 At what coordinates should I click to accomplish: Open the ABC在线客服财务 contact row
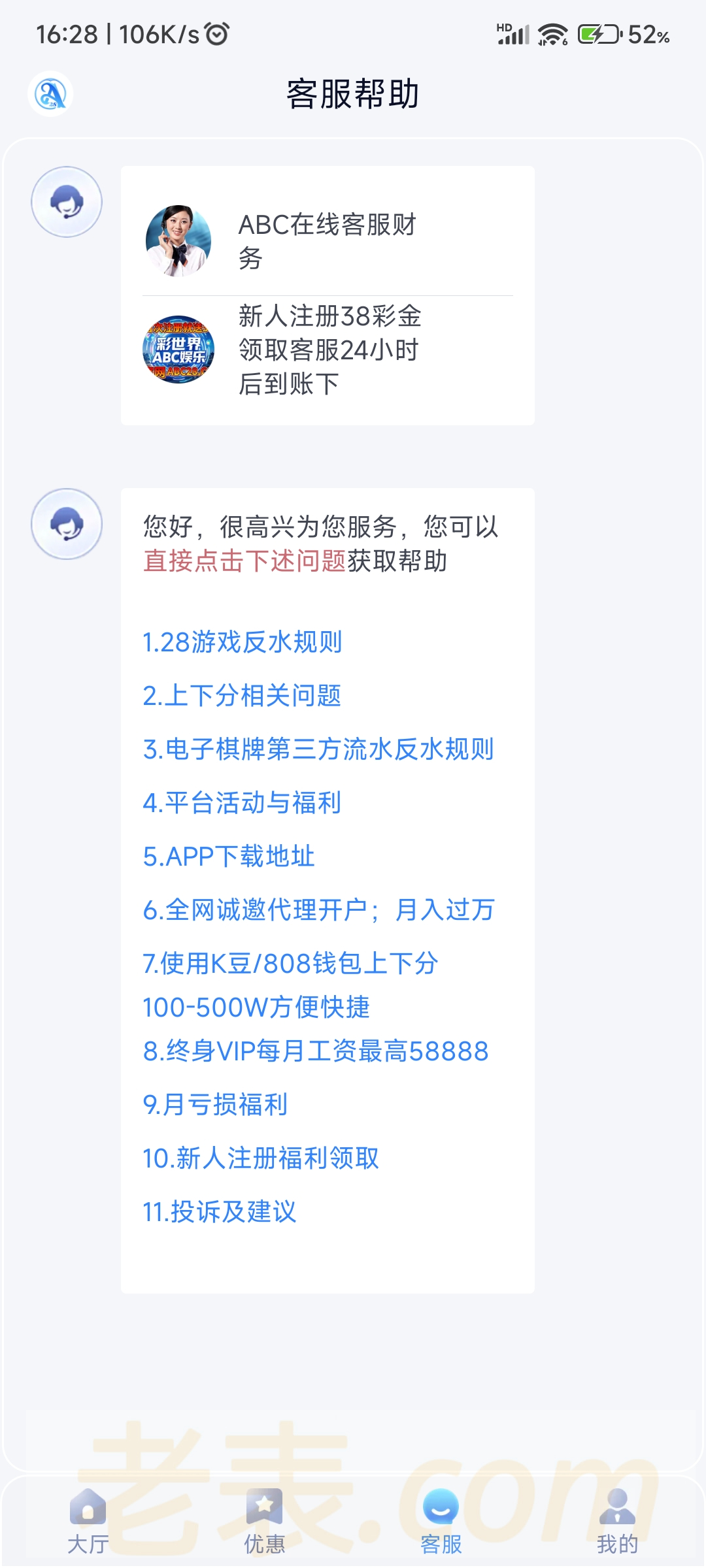click(327, 240)
